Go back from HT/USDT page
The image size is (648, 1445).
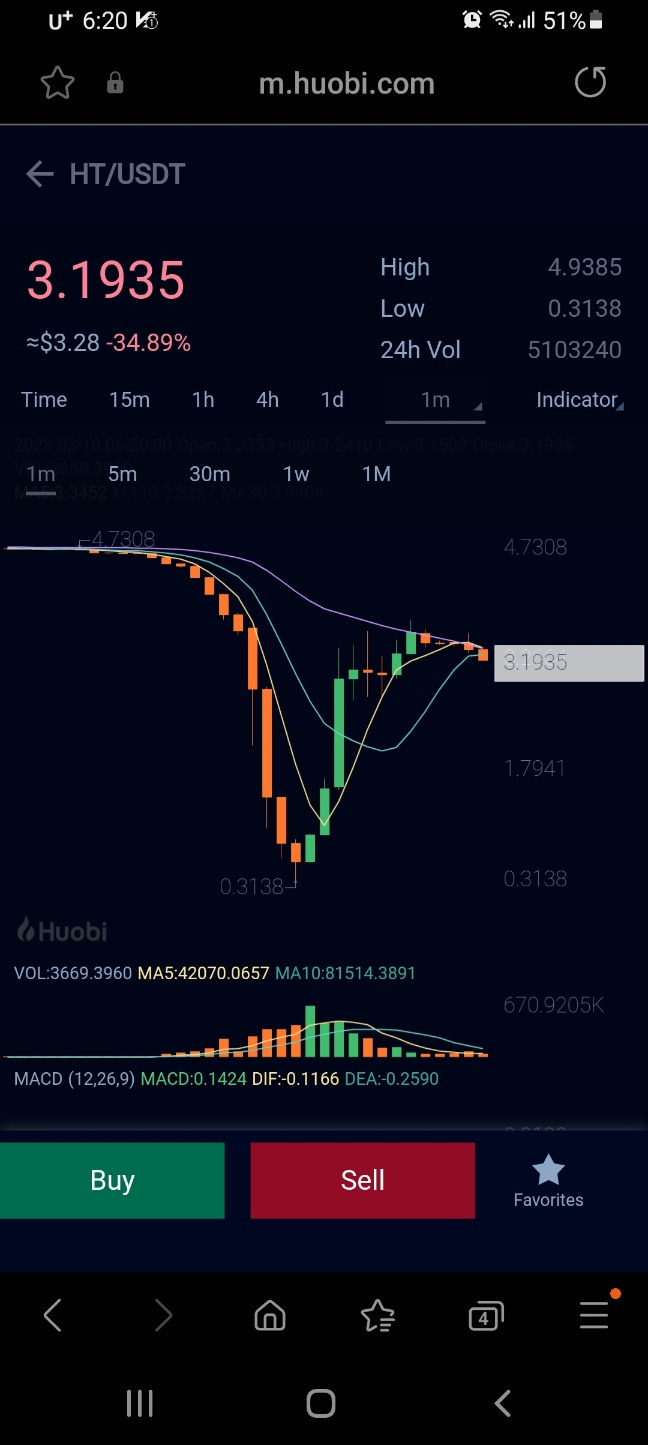(x=40, y=174)
